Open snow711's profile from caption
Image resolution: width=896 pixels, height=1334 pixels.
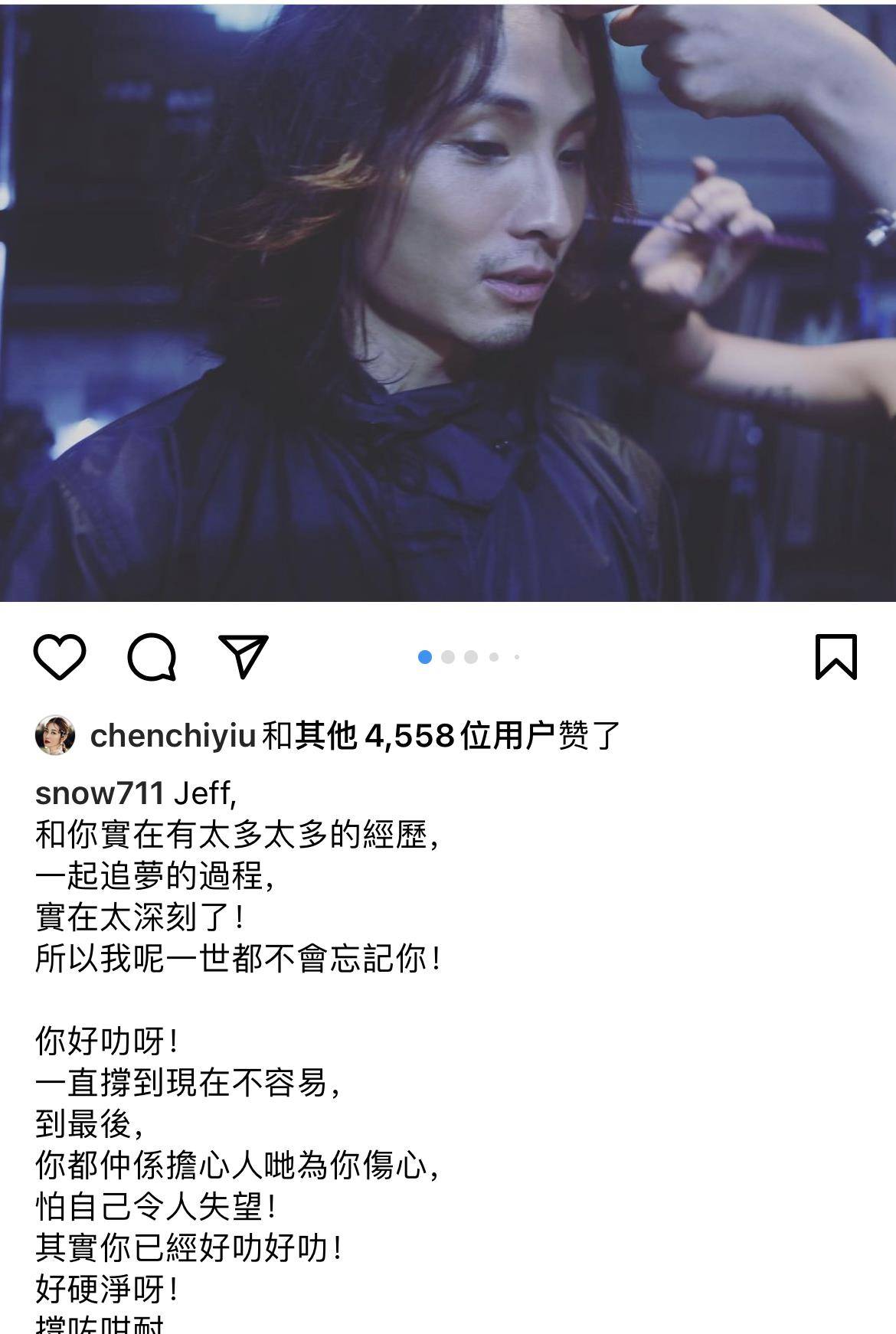pyautogui.click(x=100, y=793)
